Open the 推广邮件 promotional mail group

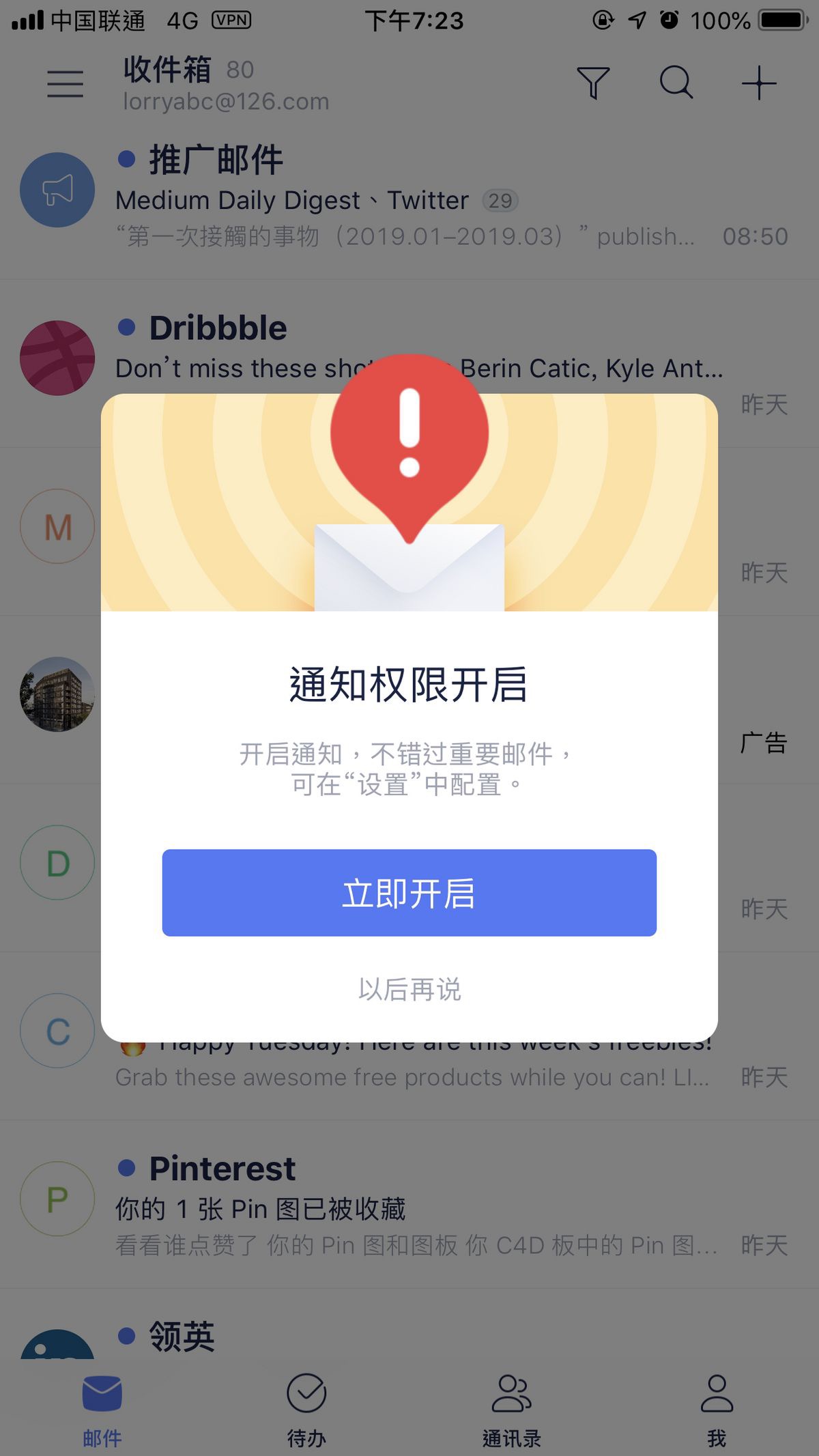[409, 195]
